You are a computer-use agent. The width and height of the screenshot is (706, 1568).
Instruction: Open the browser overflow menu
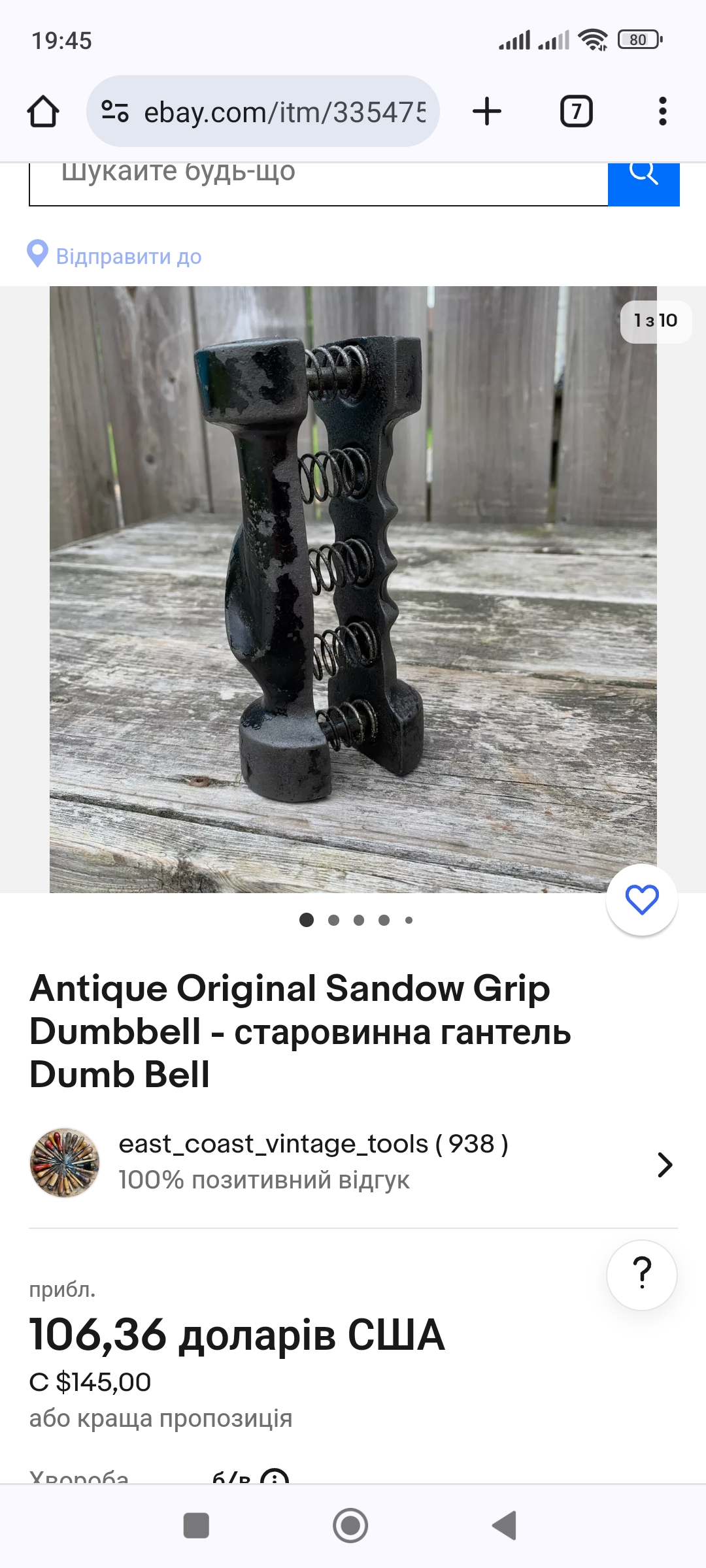[662, 111]
